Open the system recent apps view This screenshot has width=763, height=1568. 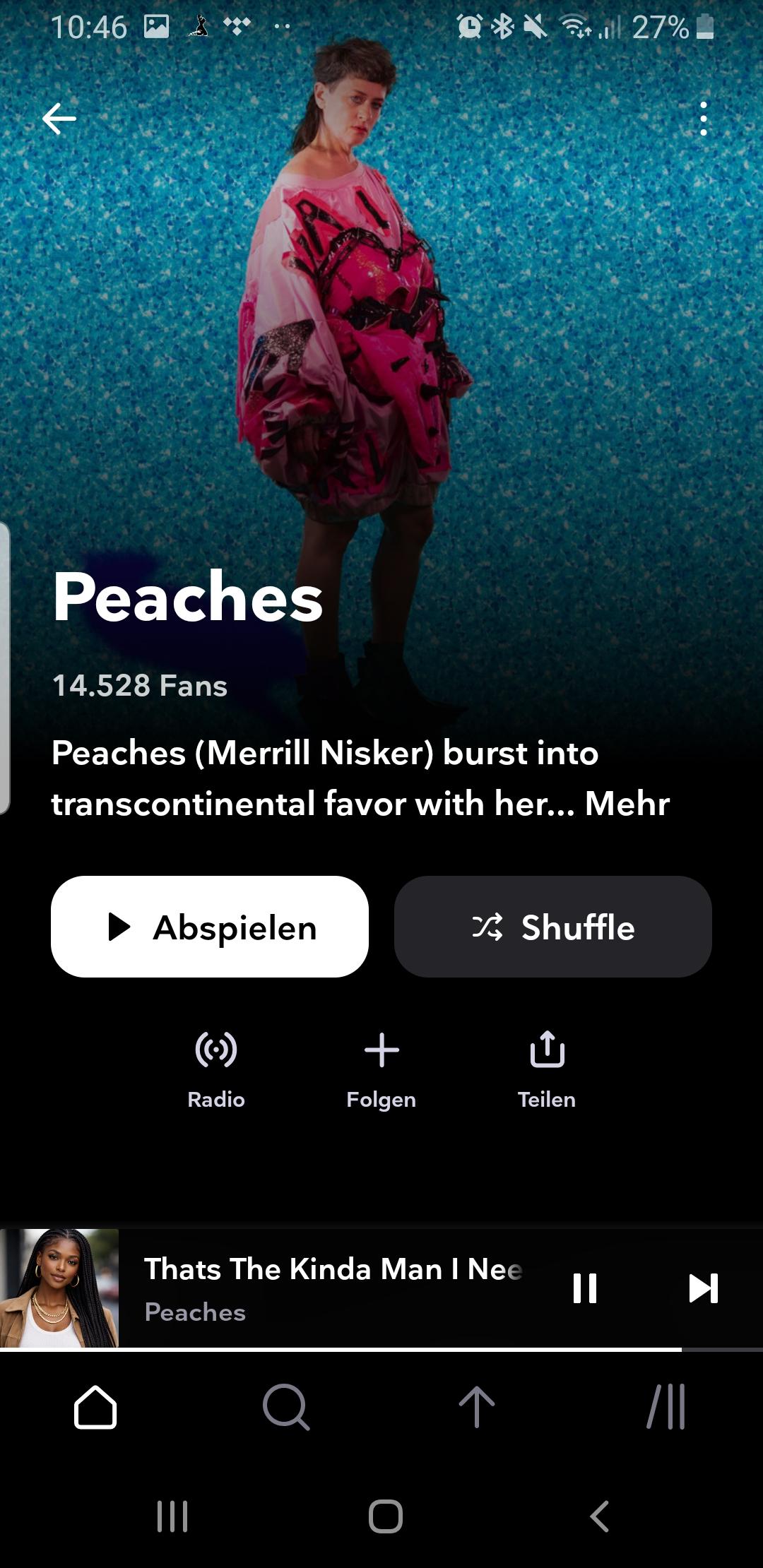[172, 1516]
